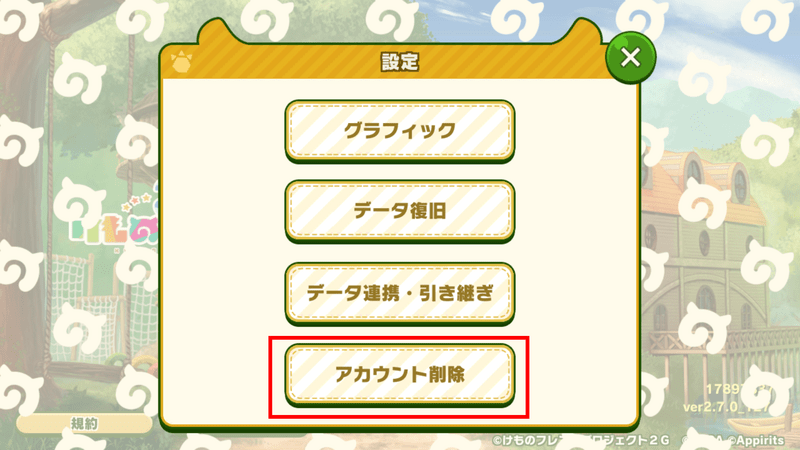Image resolution: width=800 pixels, height=450 pixels.
Task: Open the 規約 terms button
Action: point(84,424)
